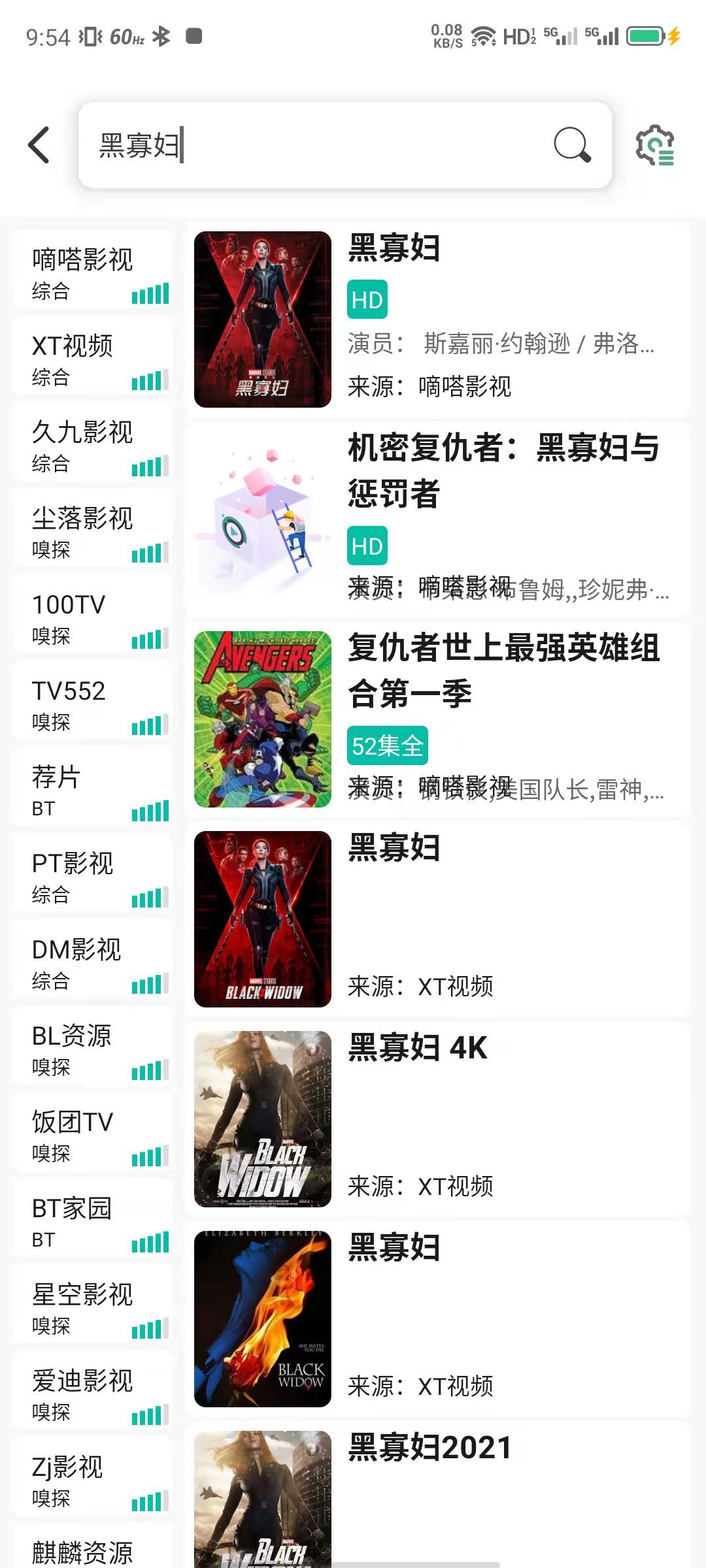The width and height of the screenshot is (706, 1568).
Task: Click the 52集全 badge on Avengers result
Action: coord(388,743)
